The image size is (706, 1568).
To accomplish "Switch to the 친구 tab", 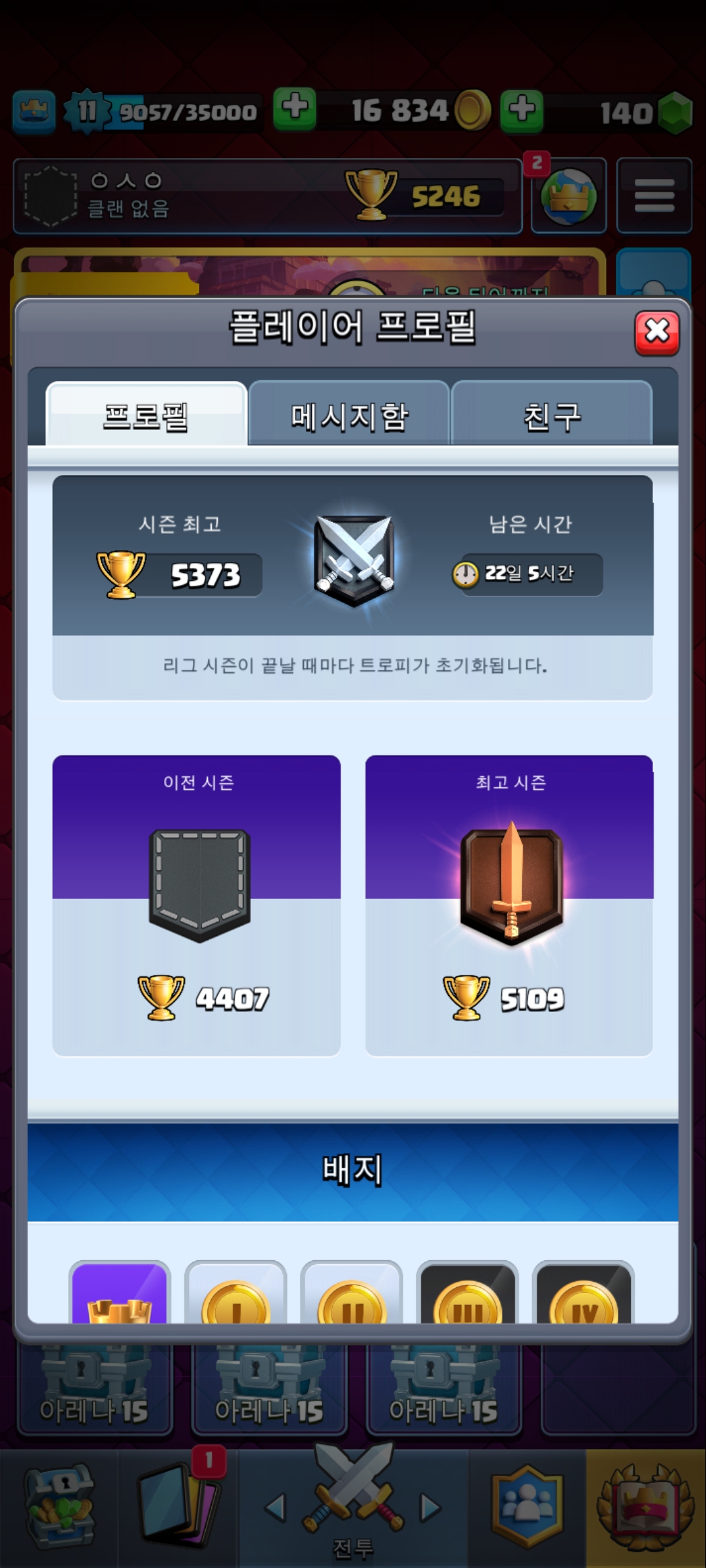I will coord(552,416).
